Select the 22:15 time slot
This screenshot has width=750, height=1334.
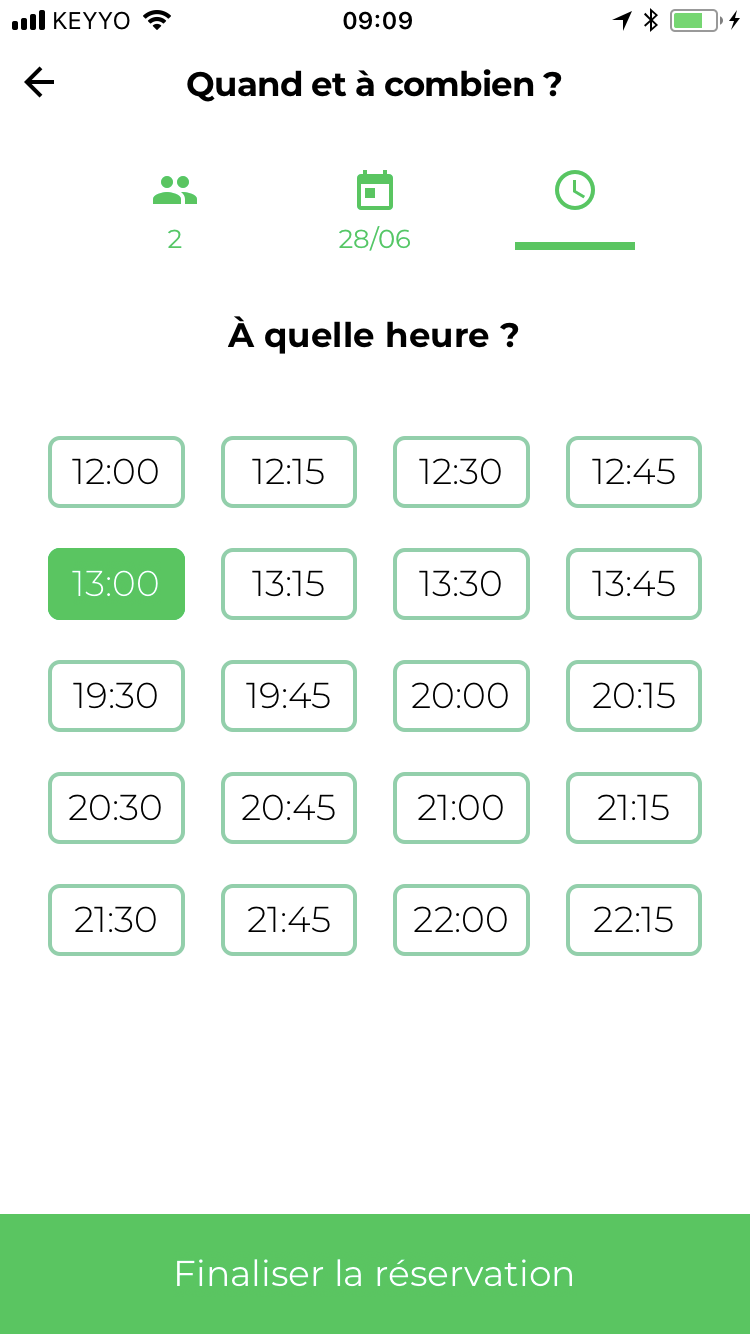click(634, 920)
